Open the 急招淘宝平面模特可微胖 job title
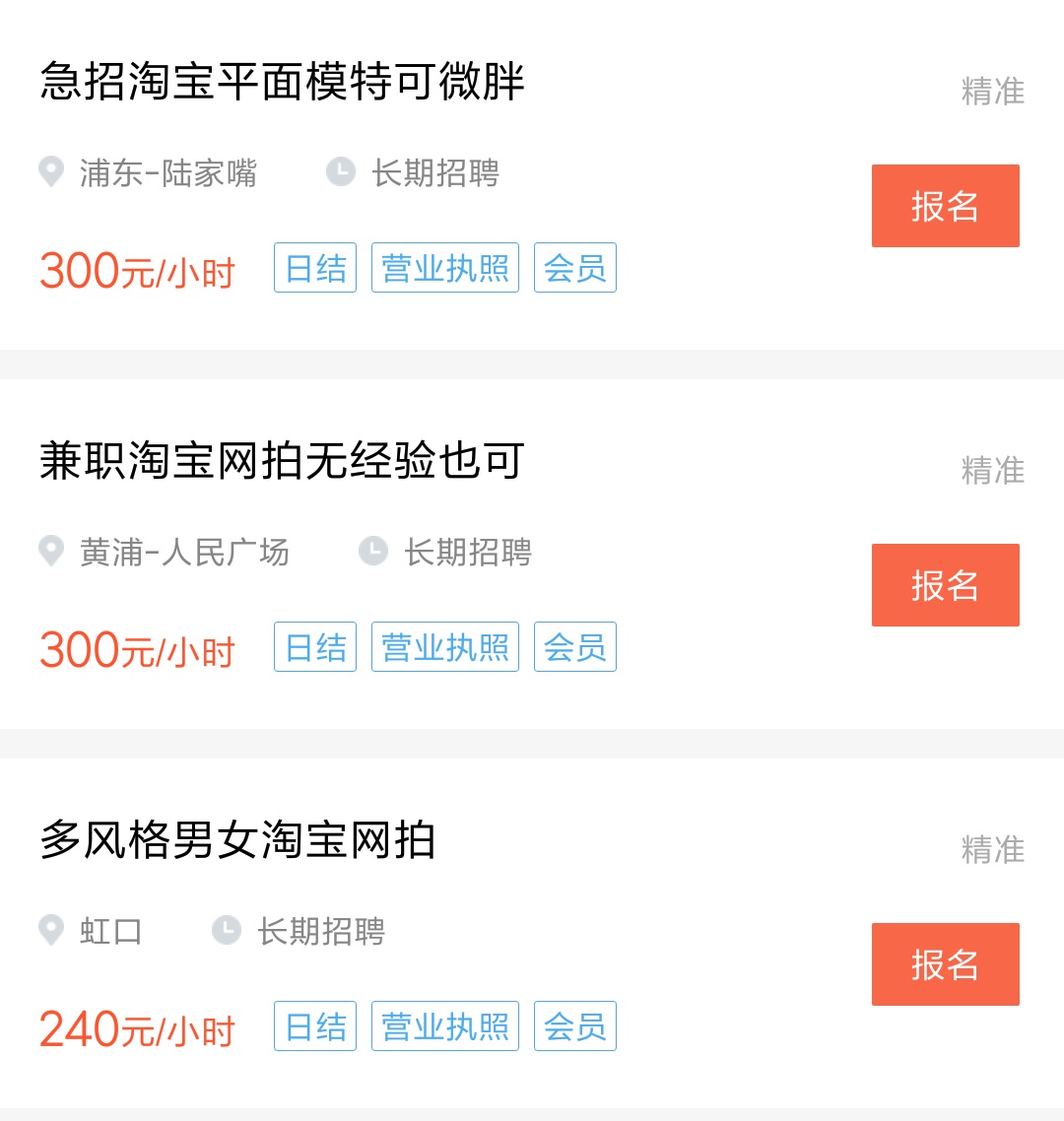This screenshot has height=1121, width=1064. 284,84
